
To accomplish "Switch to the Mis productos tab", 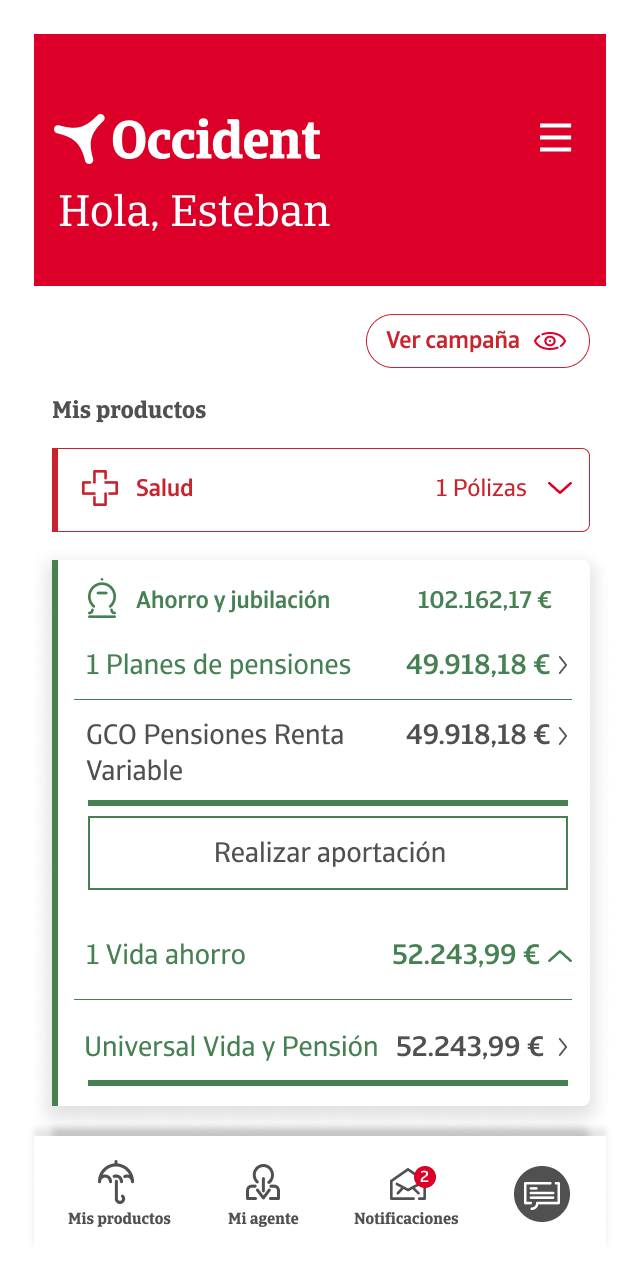I will (119, 1194).
